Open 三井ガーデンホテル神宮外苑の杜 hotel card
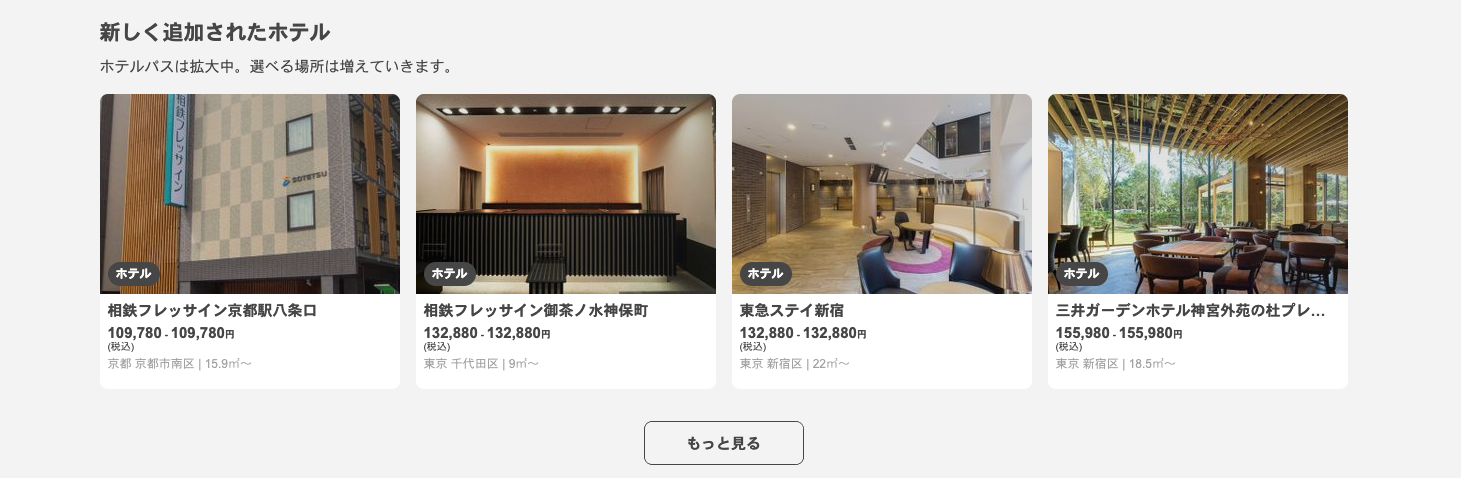Image resolution: width=1461 pixels, height=478 pixels. pyautogui.click(x=1198, y=240)
